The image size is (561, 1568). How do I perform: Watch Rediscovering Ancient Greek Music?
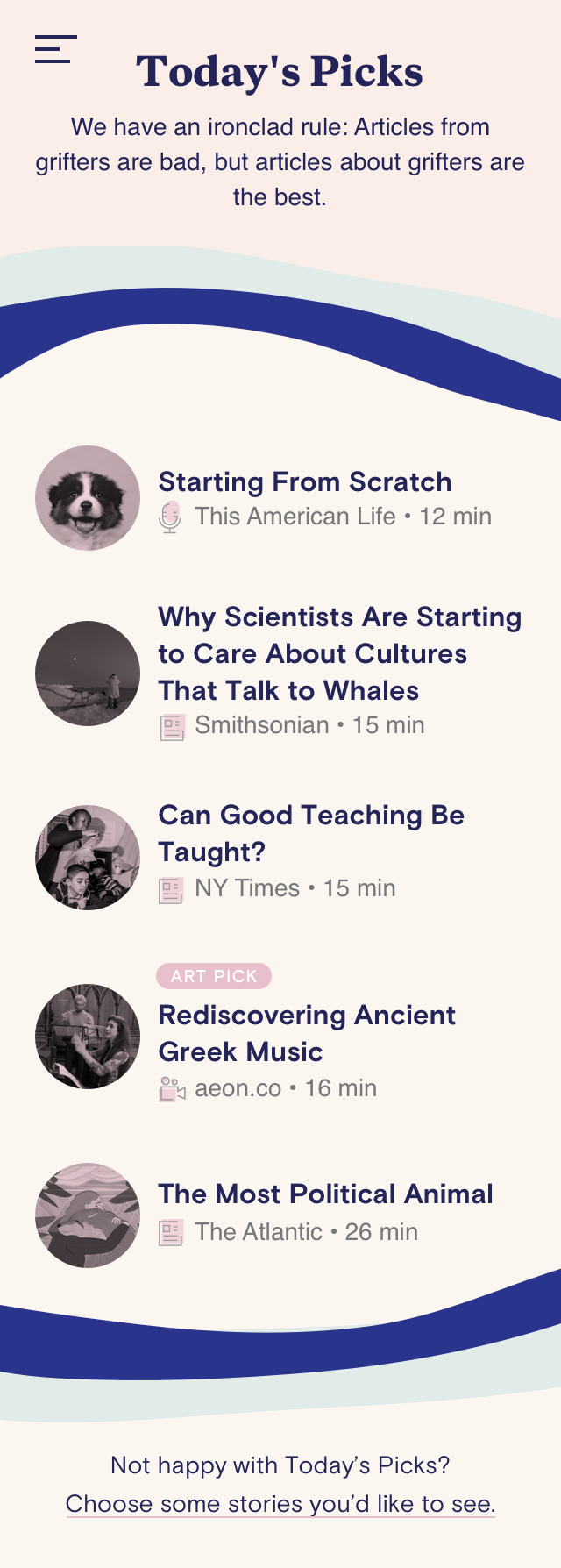click(306, 1033)
